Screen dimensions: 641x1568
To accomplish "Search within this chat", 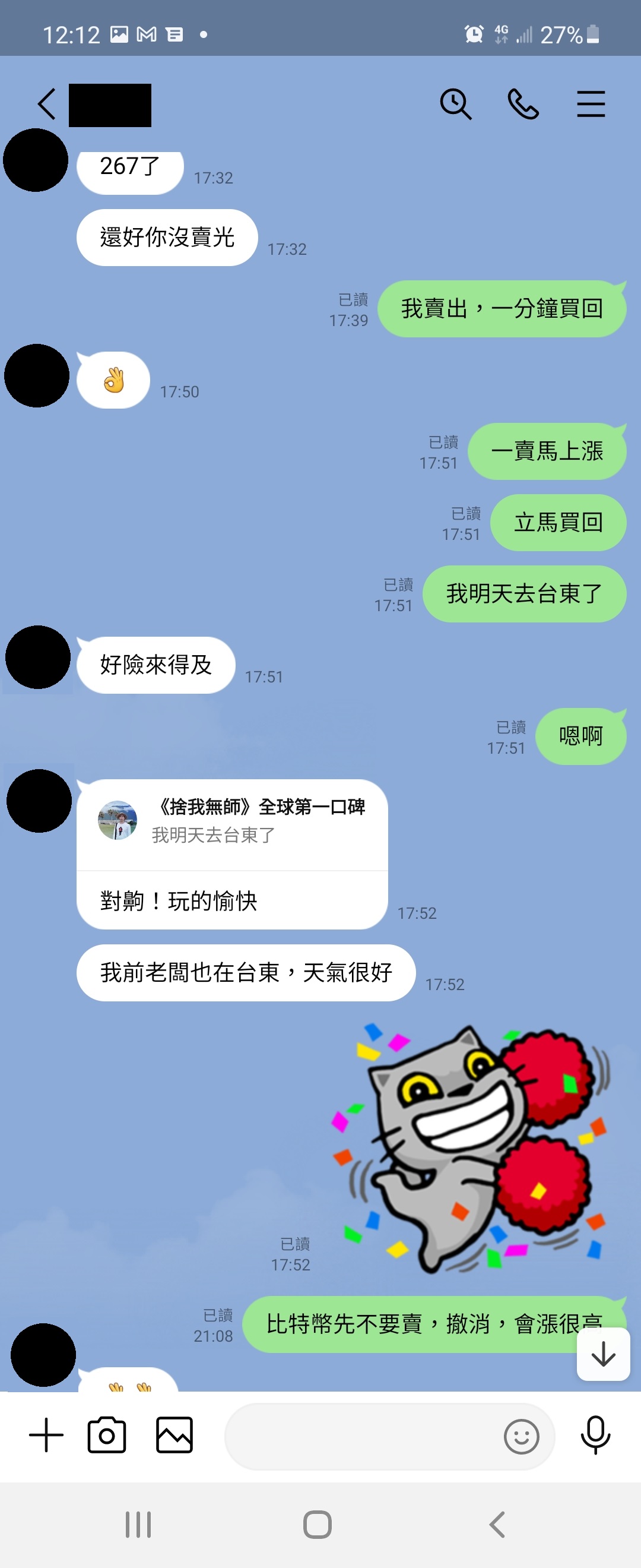I will click(x=455, y=104).
